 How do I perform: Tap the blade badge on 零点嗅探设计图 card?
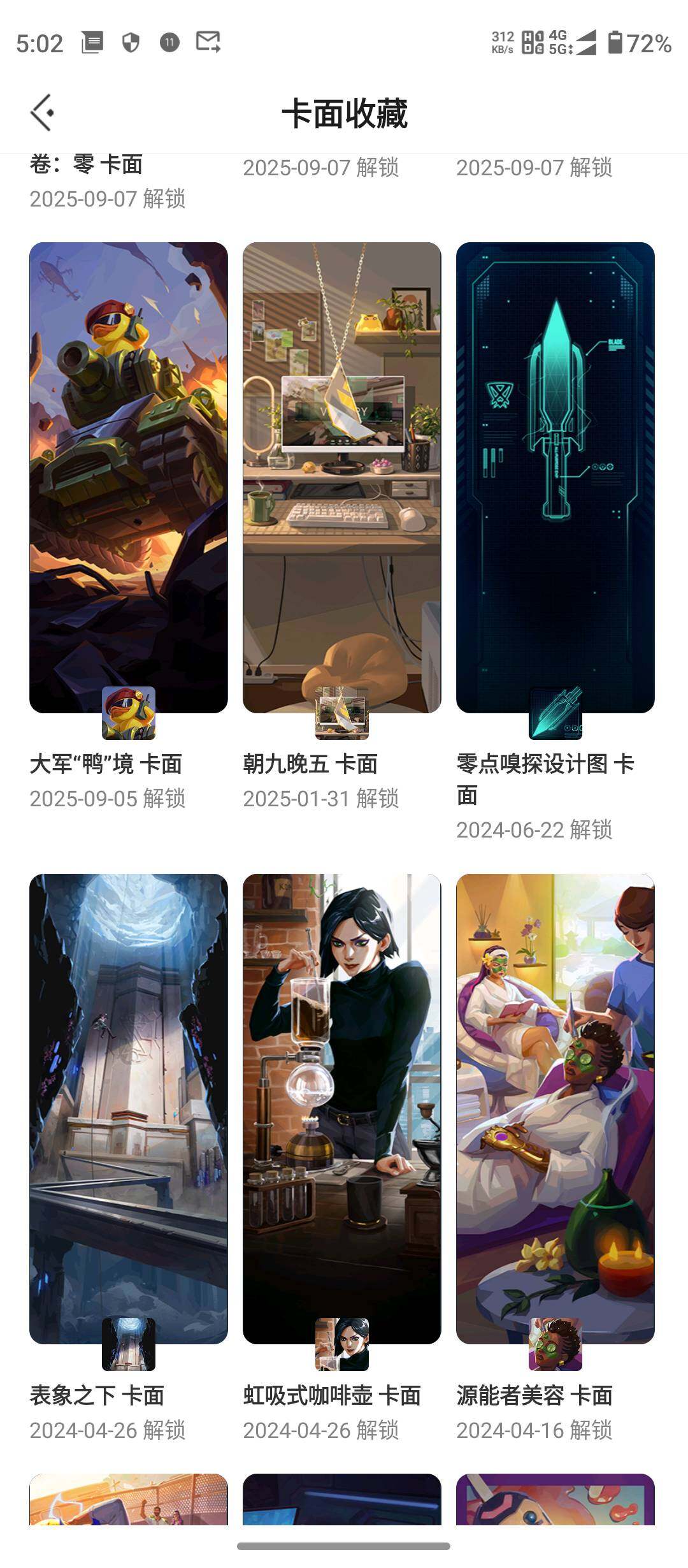pos(557,713)
